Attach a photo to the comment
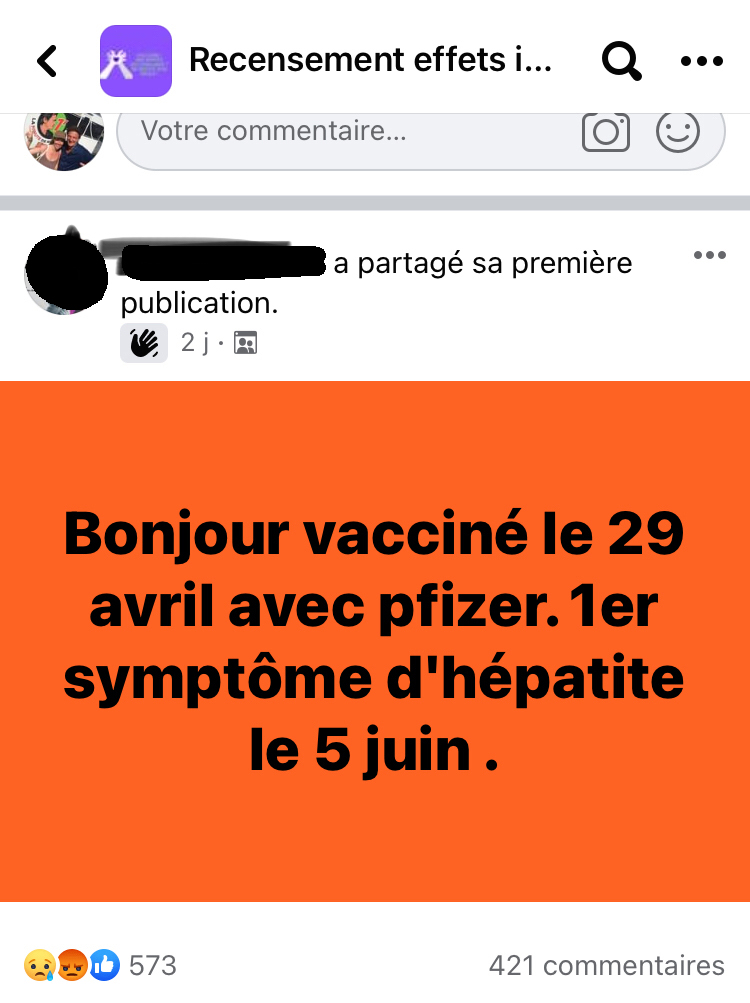Screen dimensions: 750x1003 point(605,132)
